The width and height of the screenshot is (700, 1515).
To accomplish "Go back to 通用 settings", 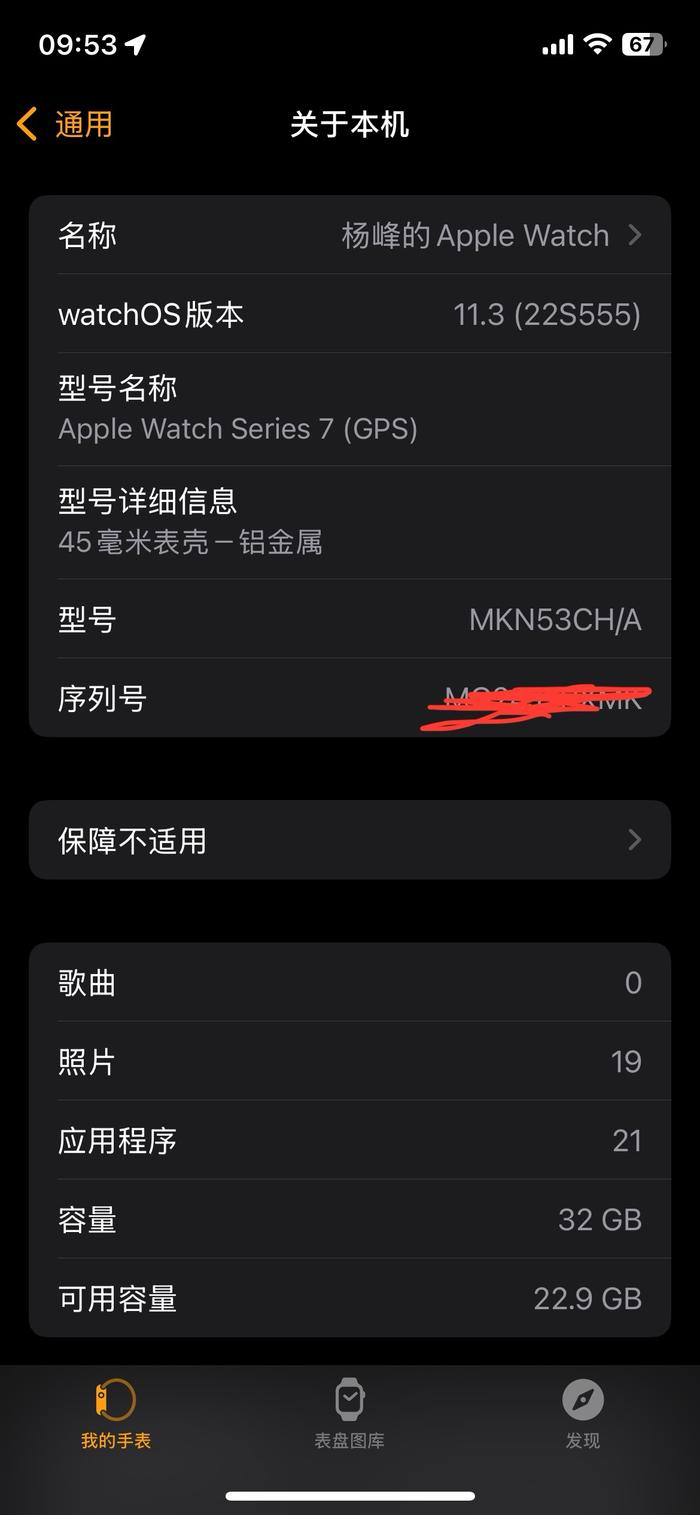I will 65,125.
